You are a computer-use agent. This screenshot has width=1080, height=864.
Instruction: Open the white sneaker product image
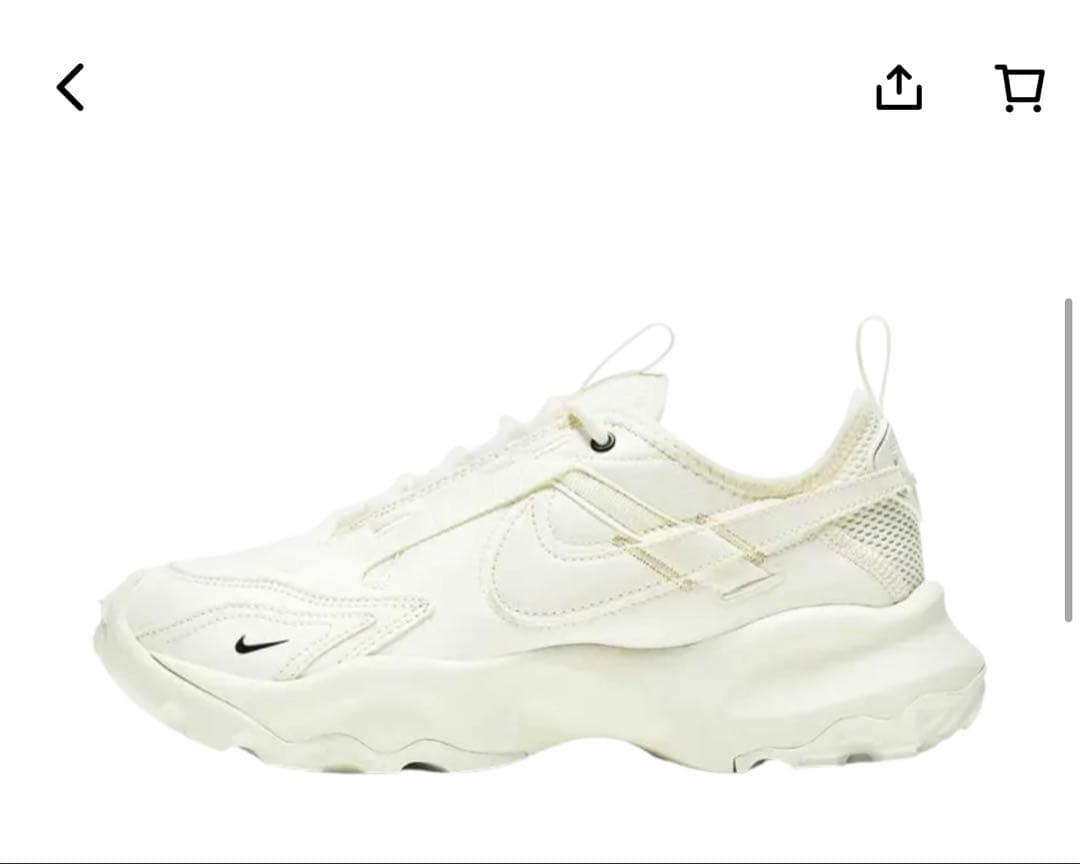coord(541,545)
